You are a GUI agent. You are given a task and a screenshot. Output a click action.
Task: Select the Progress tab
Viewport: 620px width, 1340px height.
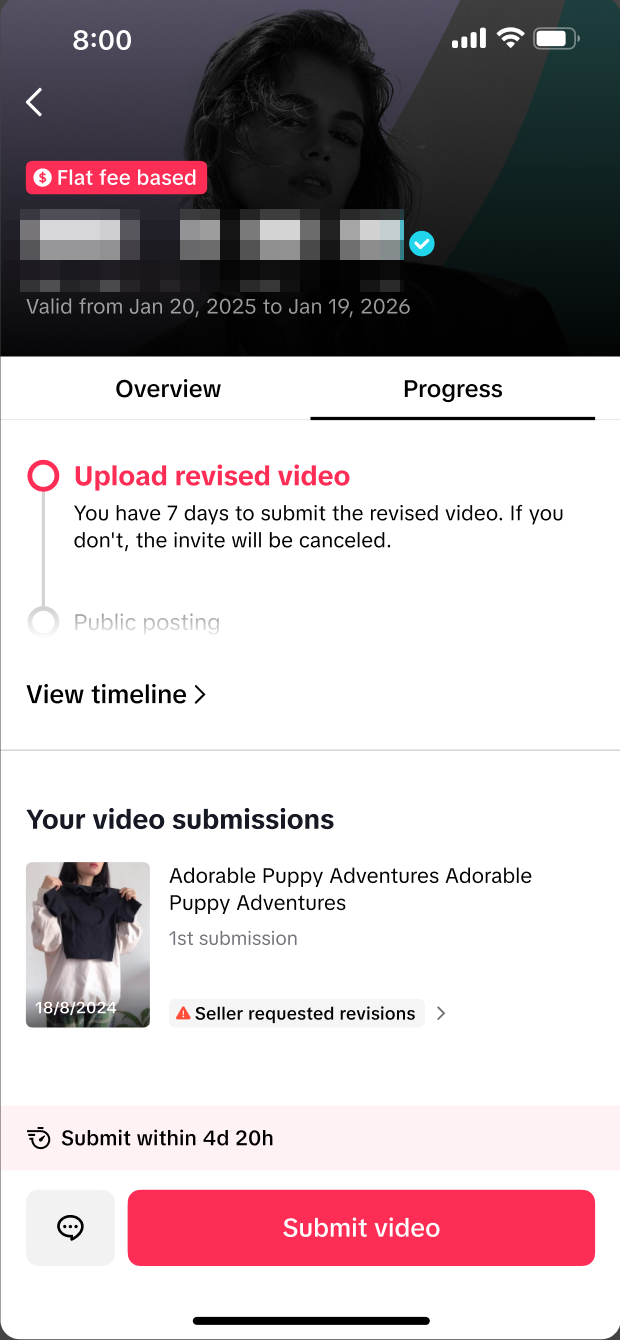(x=452, y=389)
